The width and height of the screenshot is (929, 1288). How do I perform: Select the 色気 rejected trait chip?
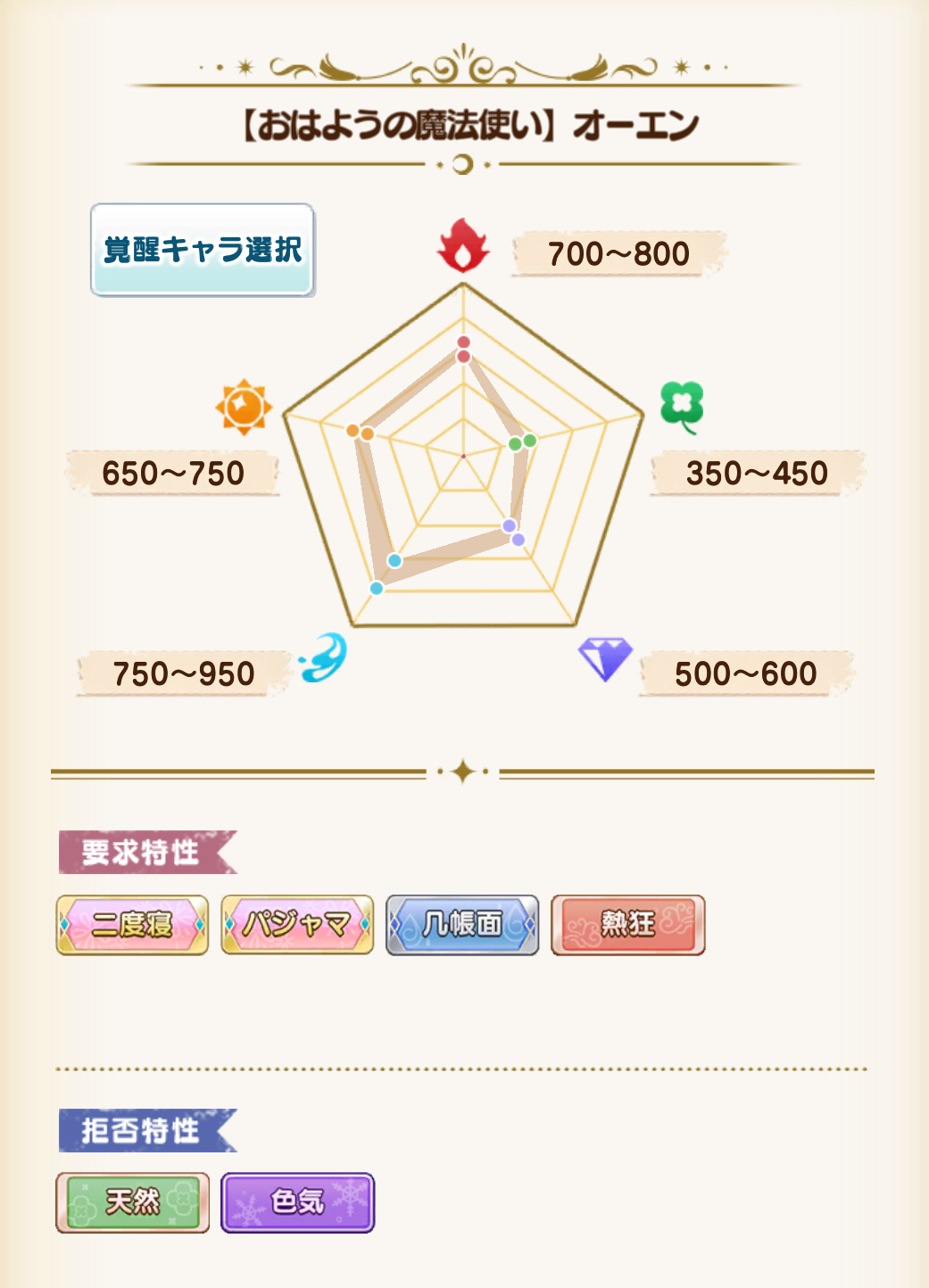[297, 1202]
